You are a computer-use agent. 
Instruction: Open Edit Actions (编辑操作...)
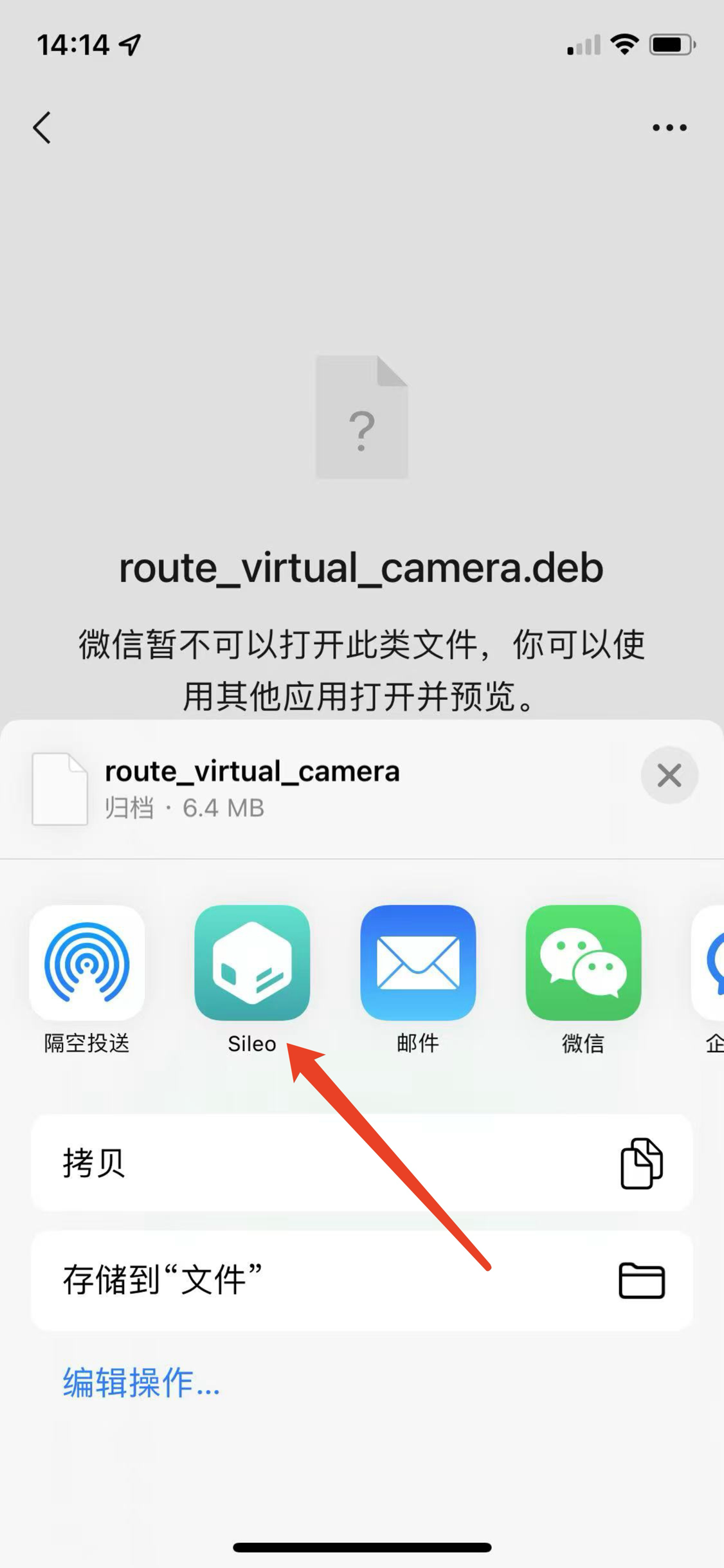tap(141, 1383)
